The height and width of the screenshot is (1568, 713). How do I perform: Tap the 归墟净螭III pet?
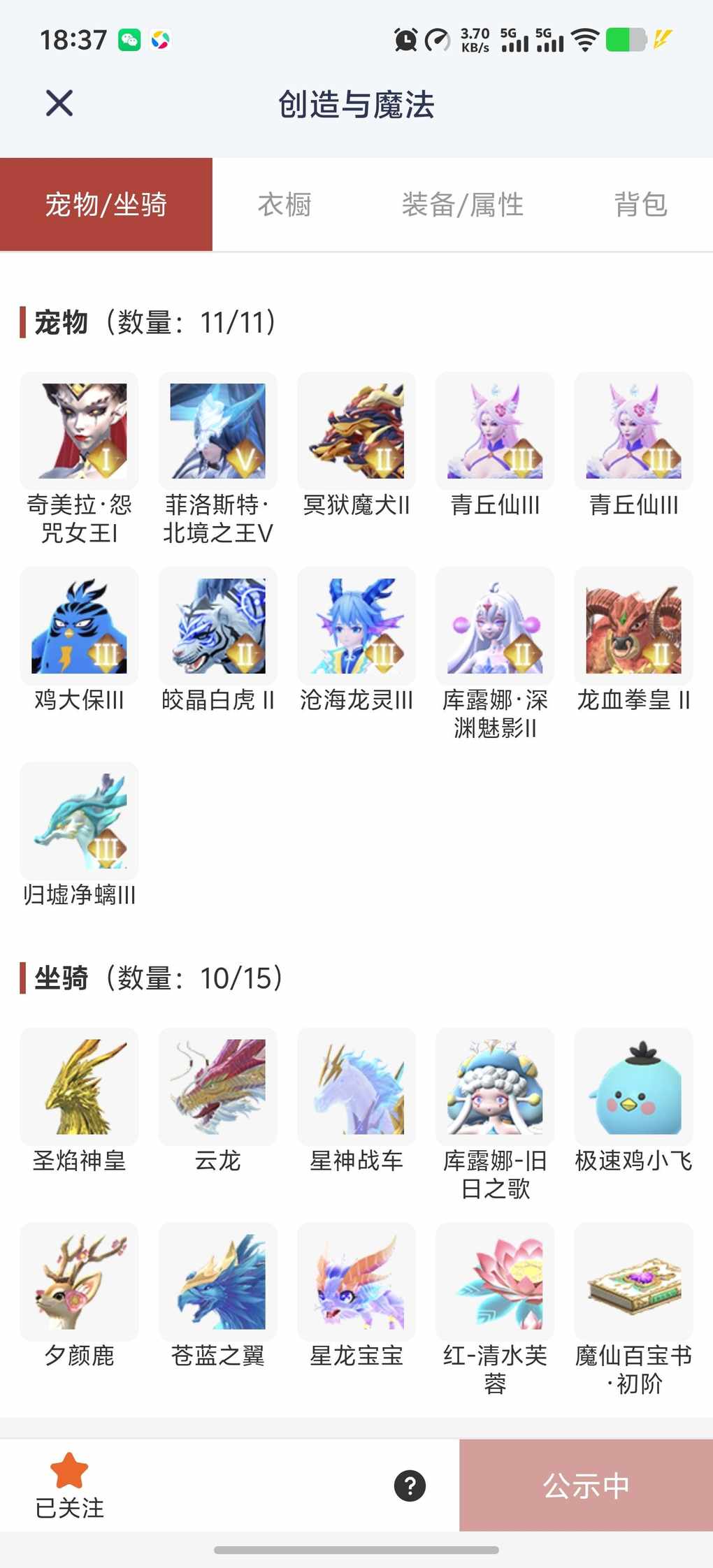pos(79,821)
